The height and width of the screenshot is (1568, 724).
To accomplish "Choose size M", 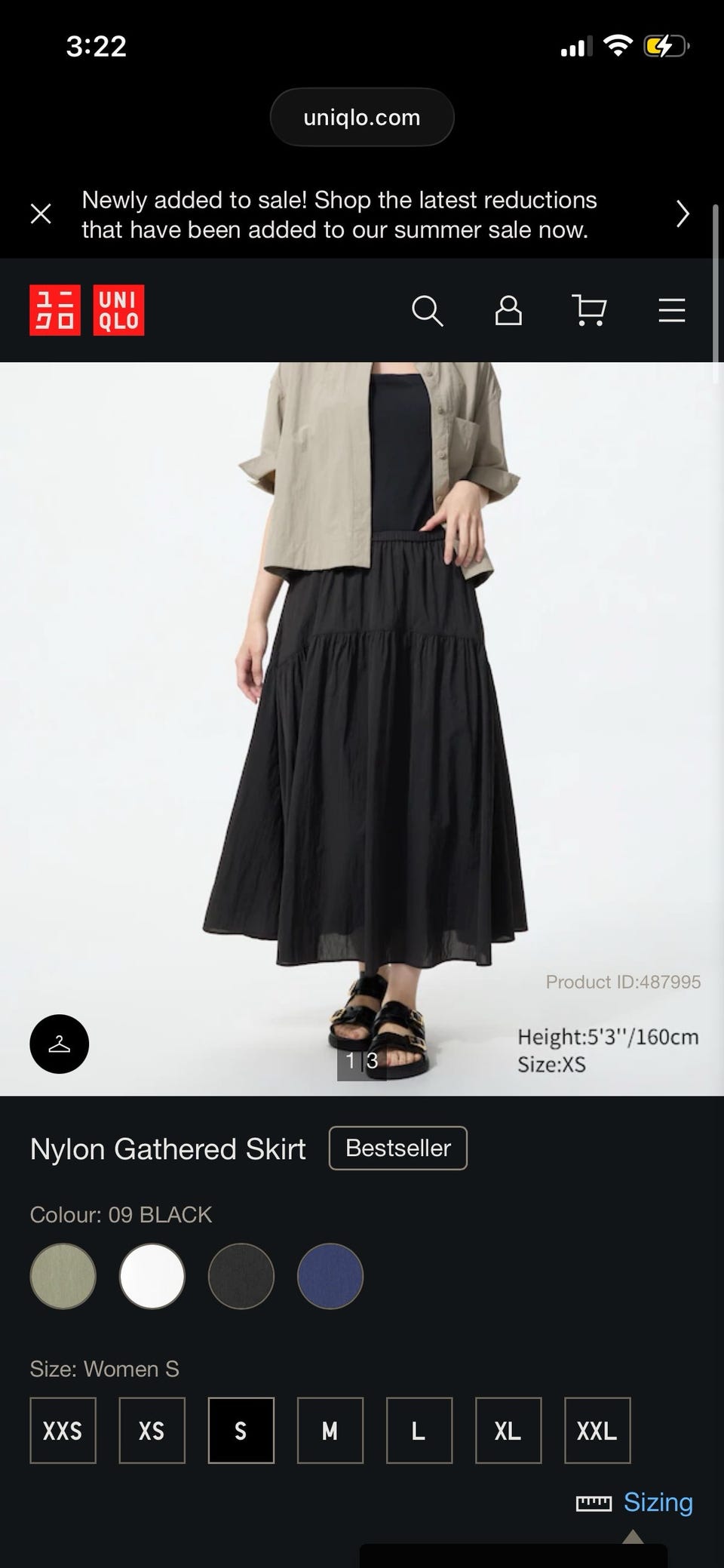I will click(330, 1431).
